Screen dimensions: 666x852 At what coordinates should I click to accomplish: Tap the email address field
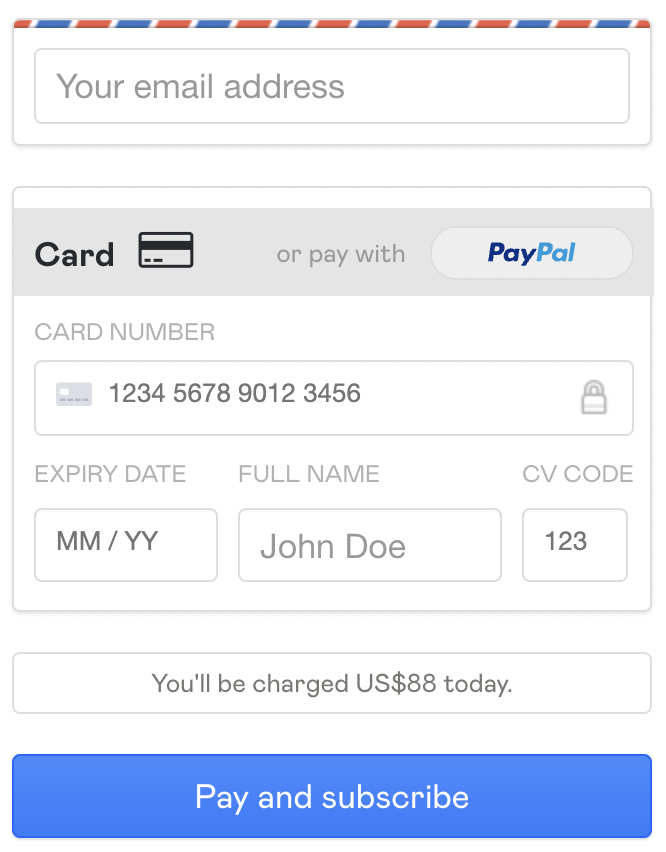coord(332,86)
